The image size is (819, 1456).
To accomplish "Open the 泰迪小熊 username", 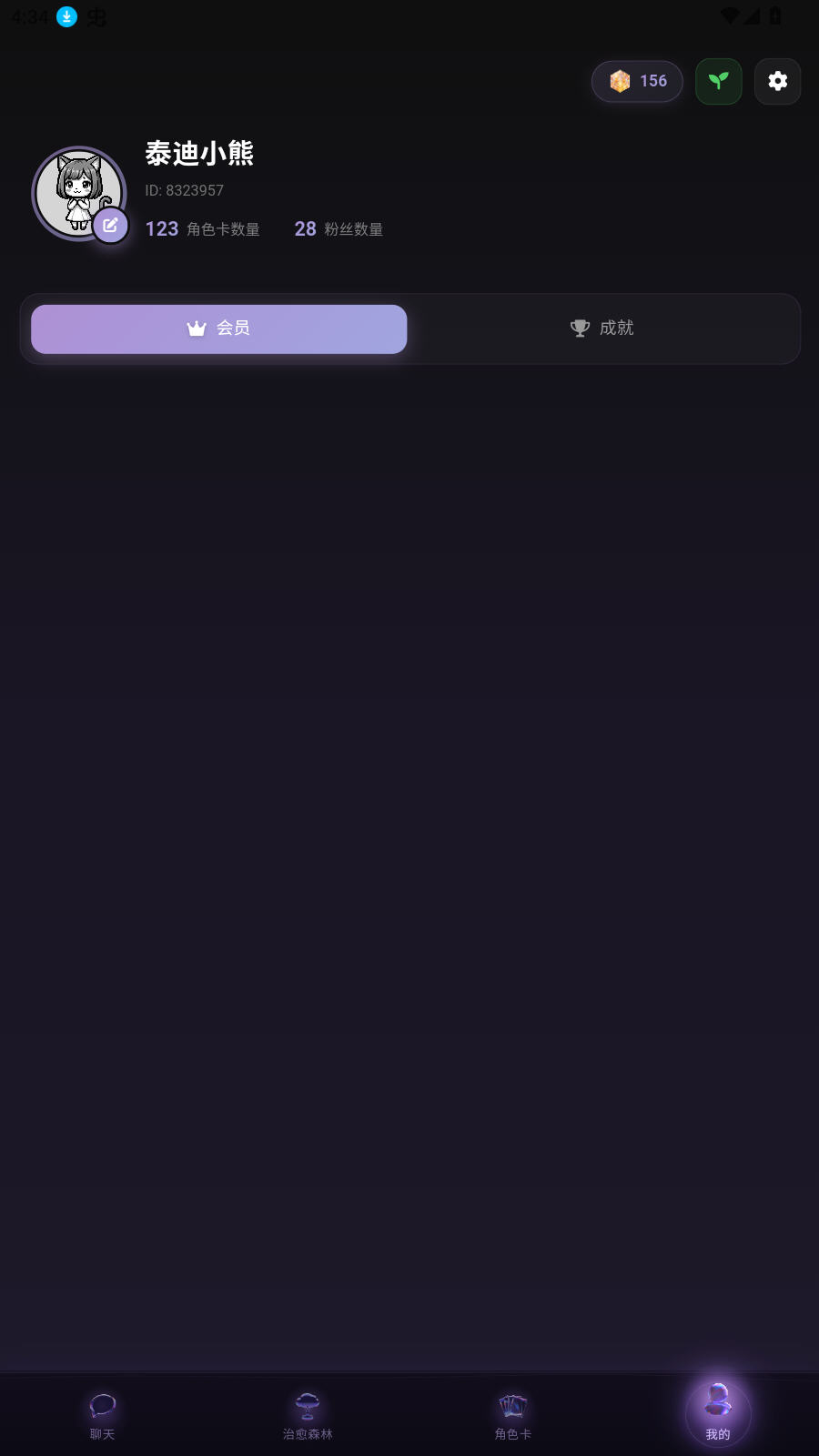I will 198,154.
